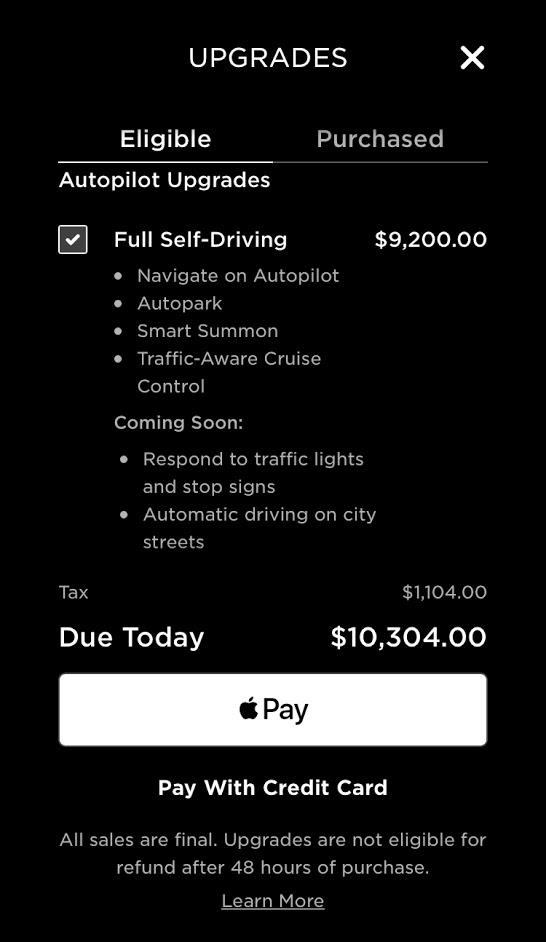Switch to the Purchased tab
Image resolution: width=546 pixels, height=942 pixels.
380,139
